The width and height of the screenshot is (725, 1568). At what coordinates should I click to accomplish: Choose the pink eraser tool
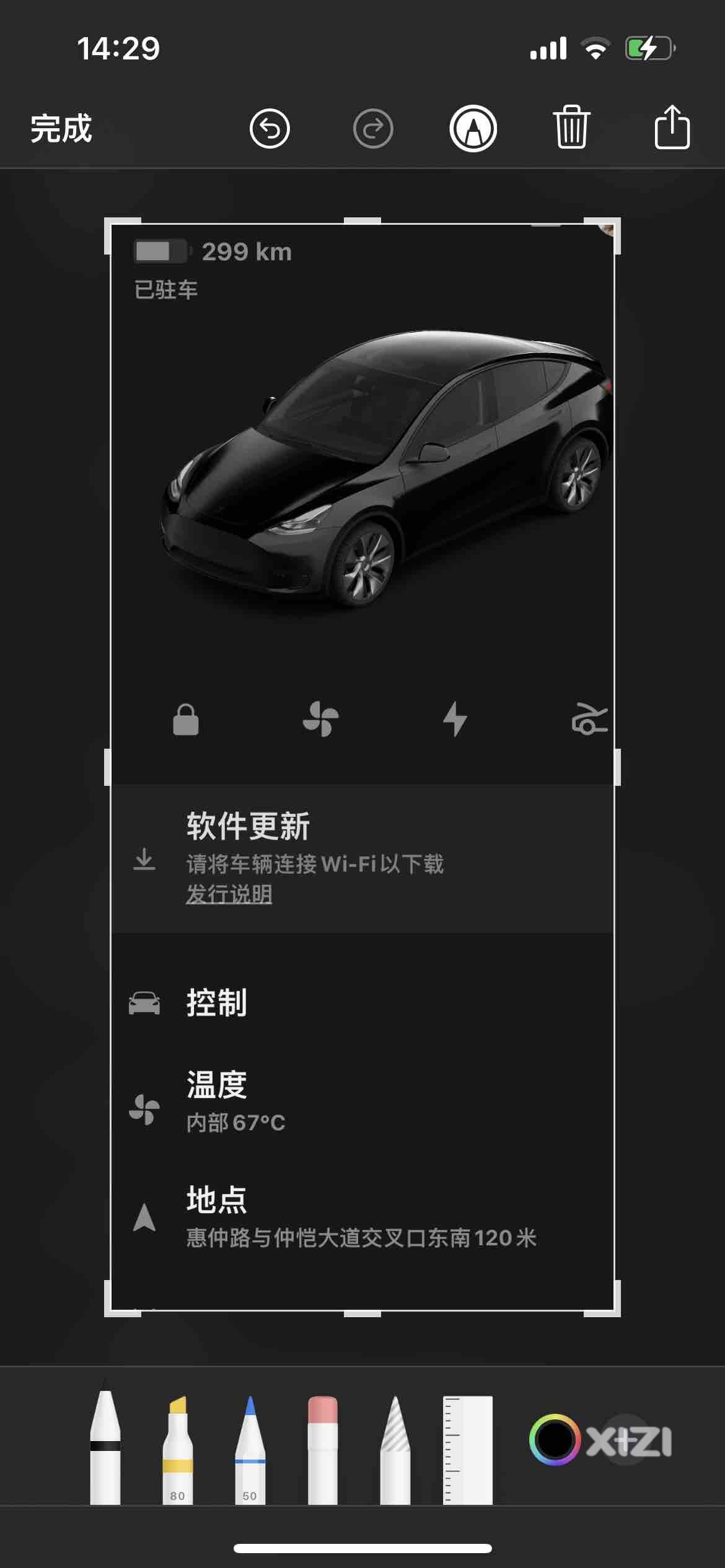pos(323,1452)
